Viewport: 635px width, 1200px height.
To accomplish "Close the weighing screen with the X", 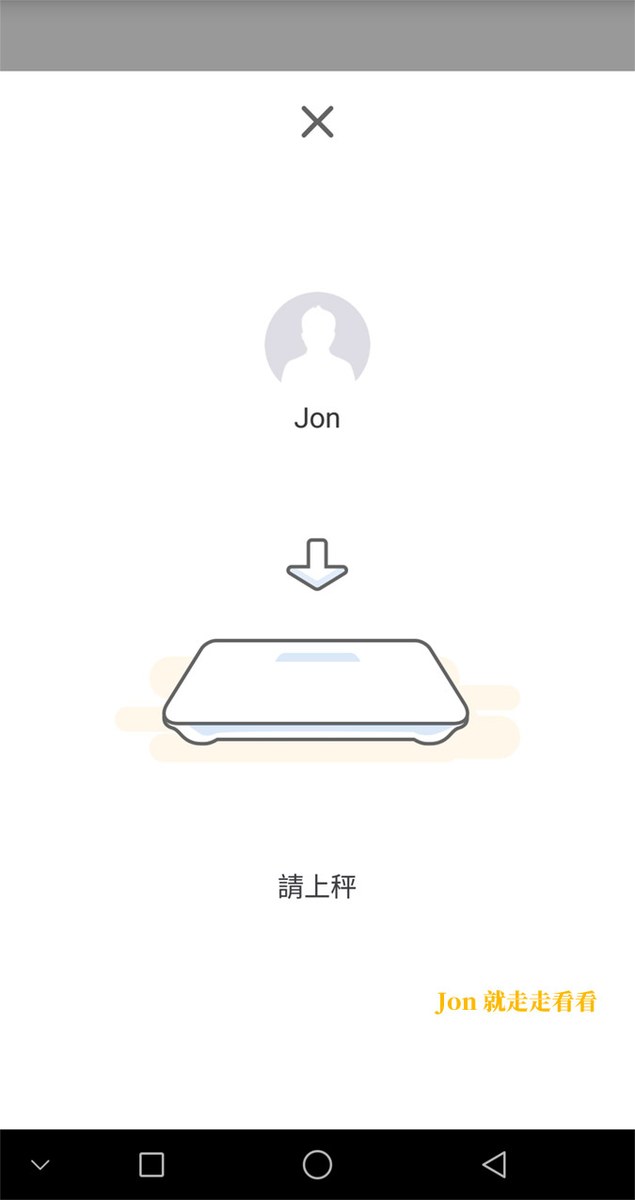I will (317, 122).
